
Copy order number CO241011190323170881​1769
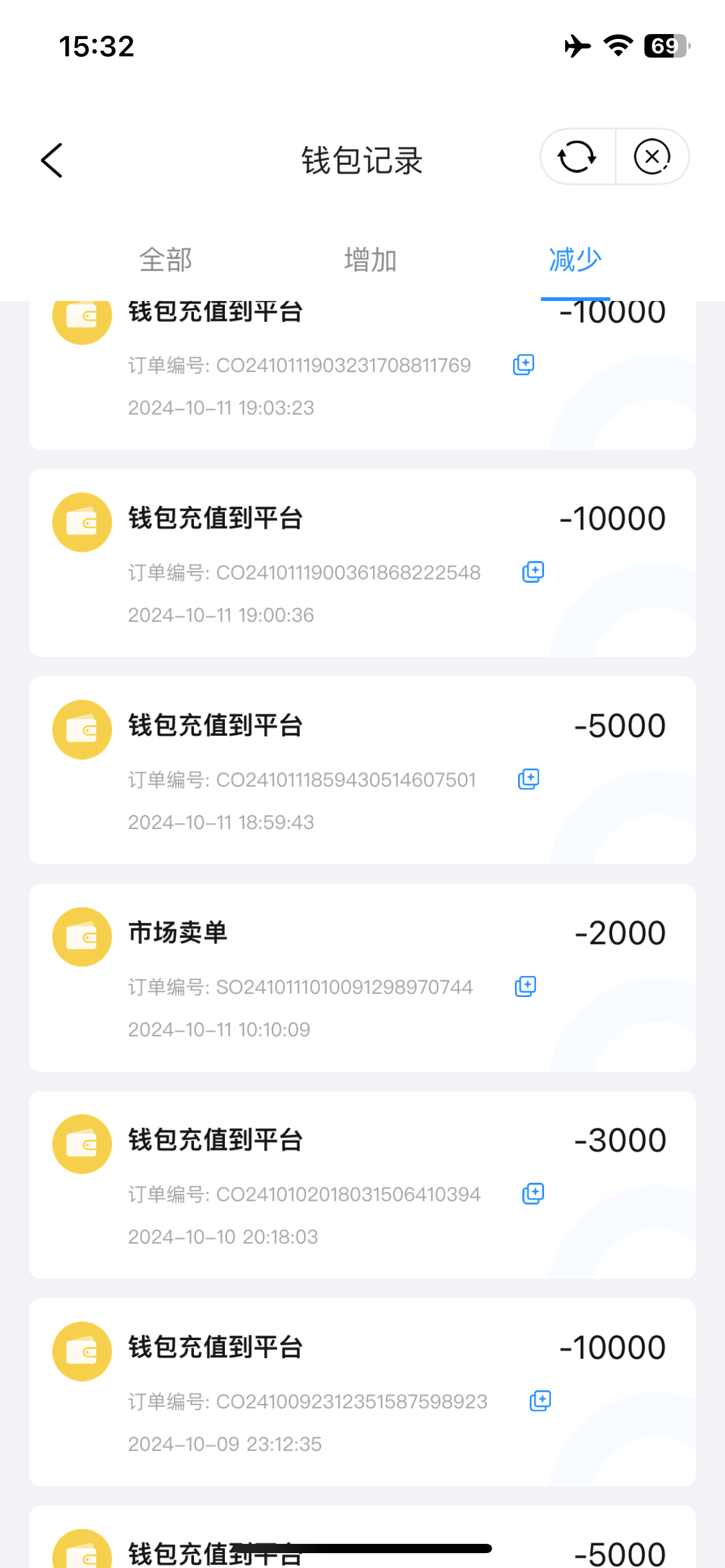click(x=524, y=365)
